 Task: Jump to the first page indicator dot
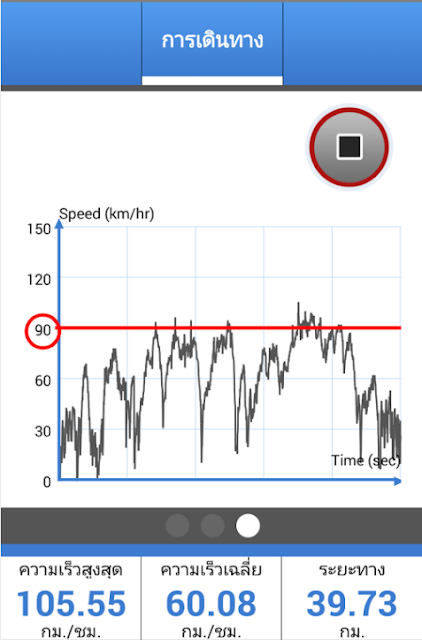tap(178, 525)
